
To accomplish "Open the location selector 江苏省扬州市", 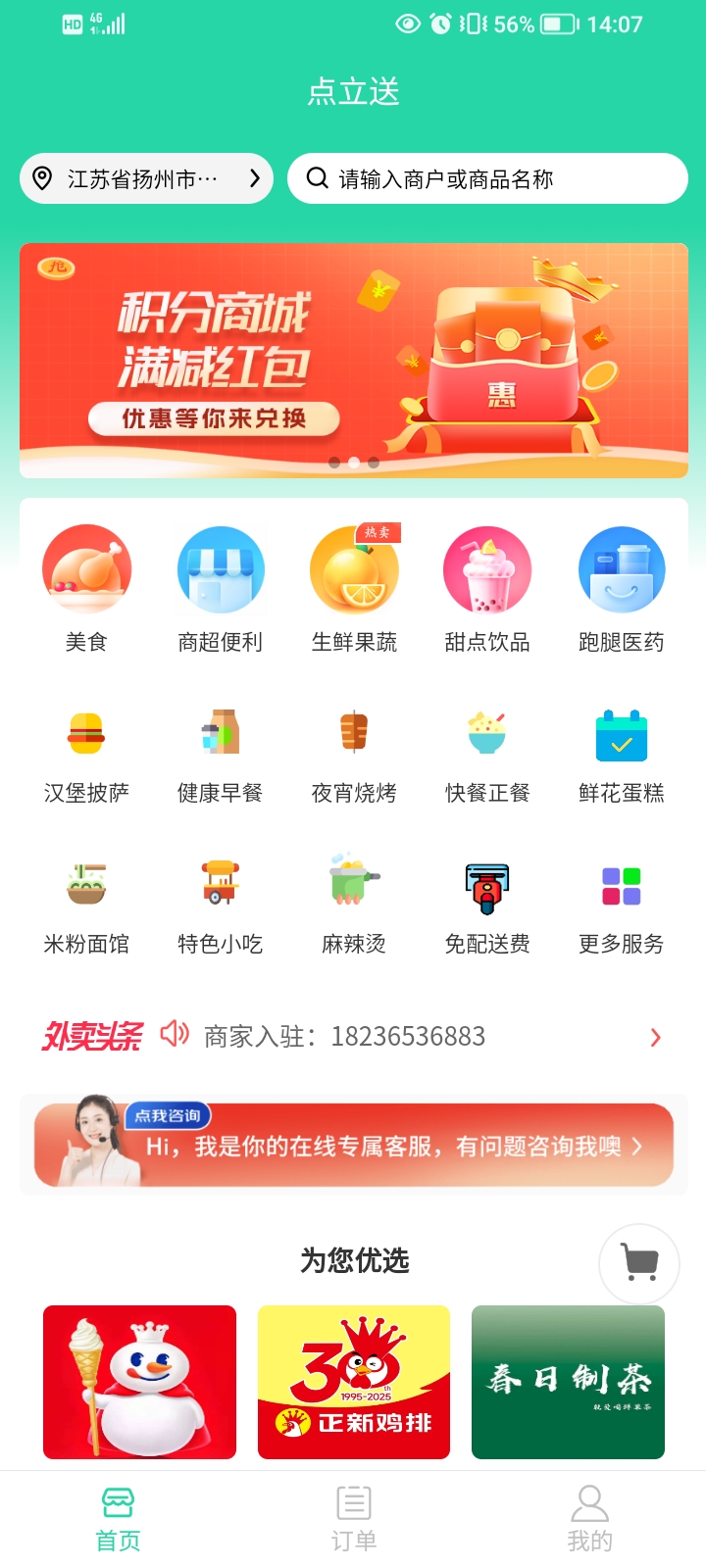I will click(x=145, y=178).
